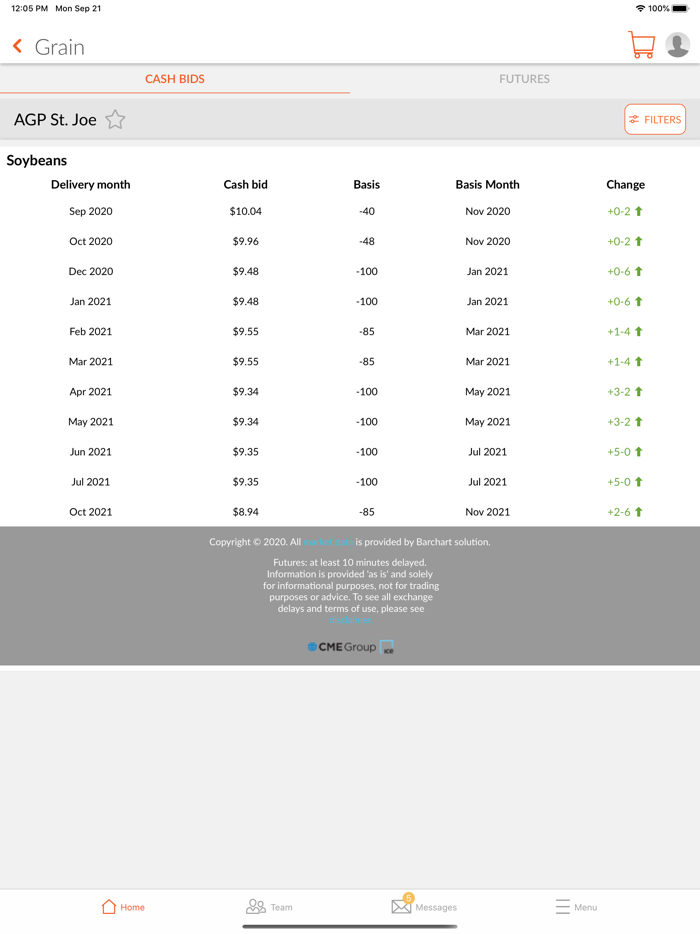
Task: Favorite AGP St. Joe with the star
Action: pos(116,120)
